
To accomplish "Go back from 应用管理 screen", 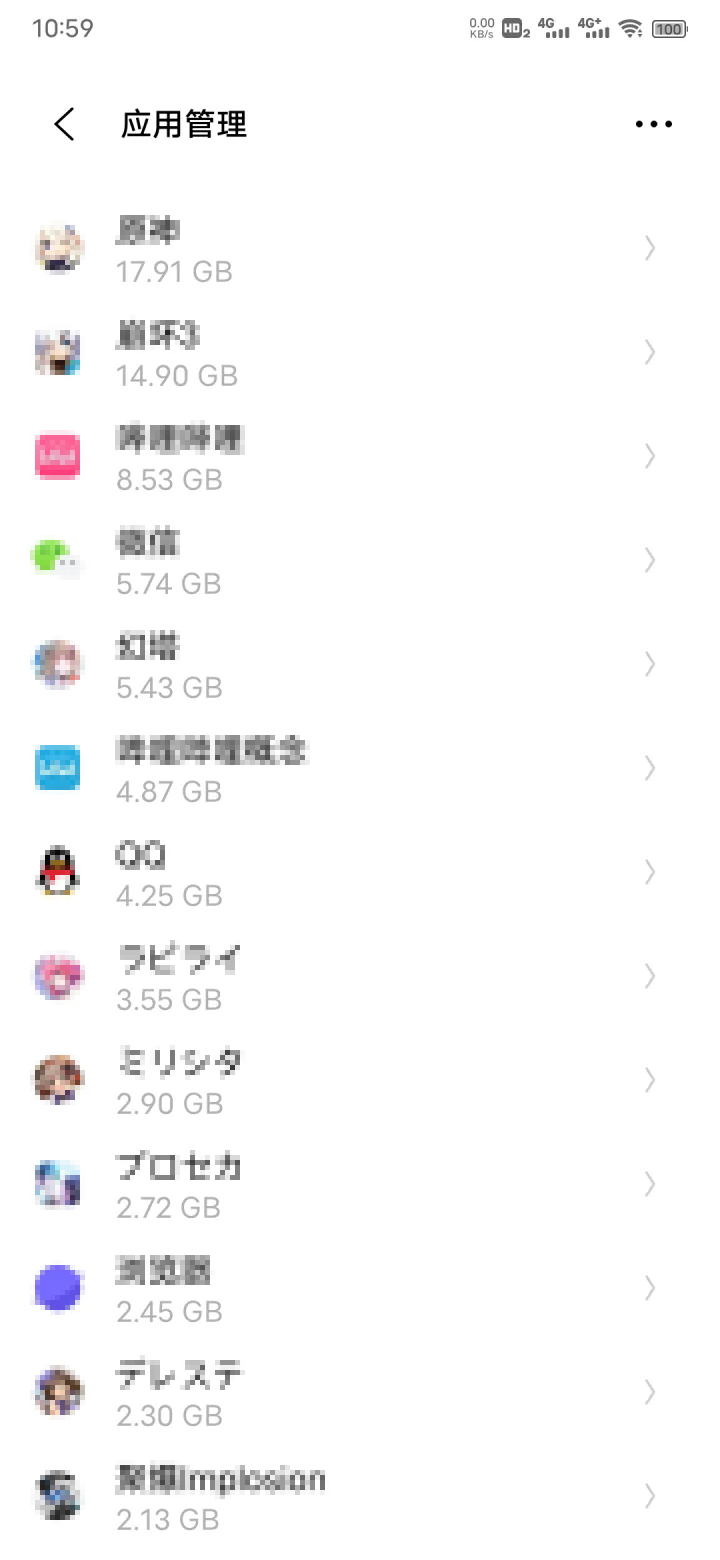I will coord(65,124).
